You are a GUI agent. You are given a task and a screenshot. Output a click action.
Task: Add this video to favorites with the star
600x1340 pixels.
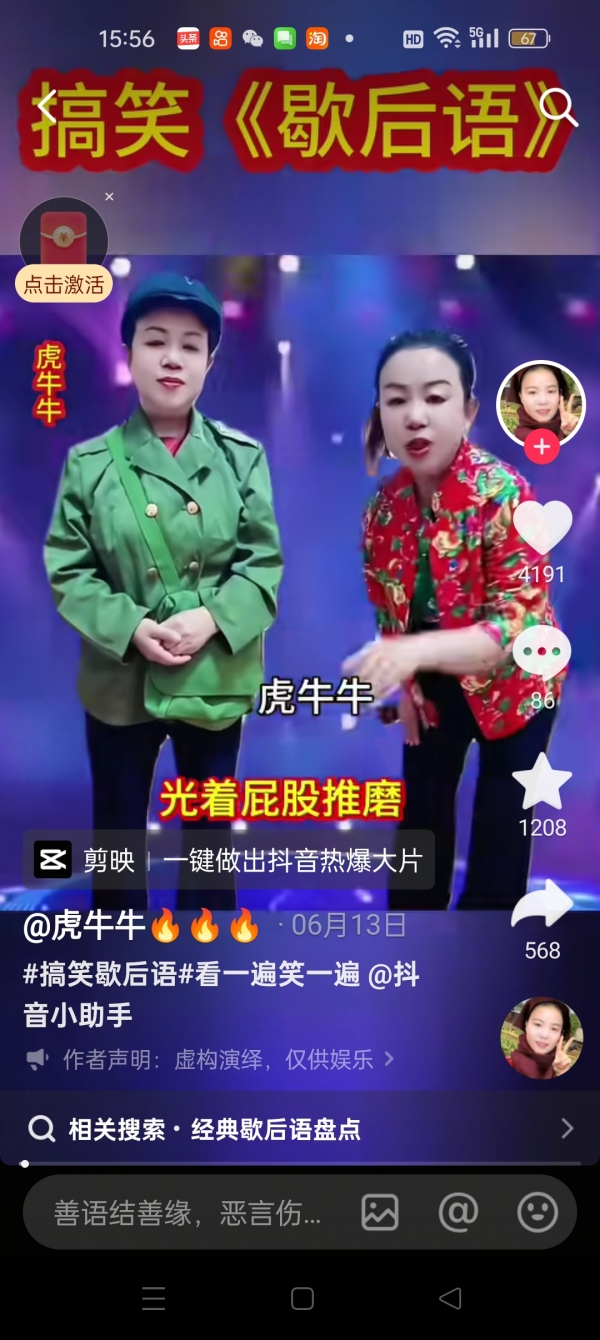click(542, 781)
